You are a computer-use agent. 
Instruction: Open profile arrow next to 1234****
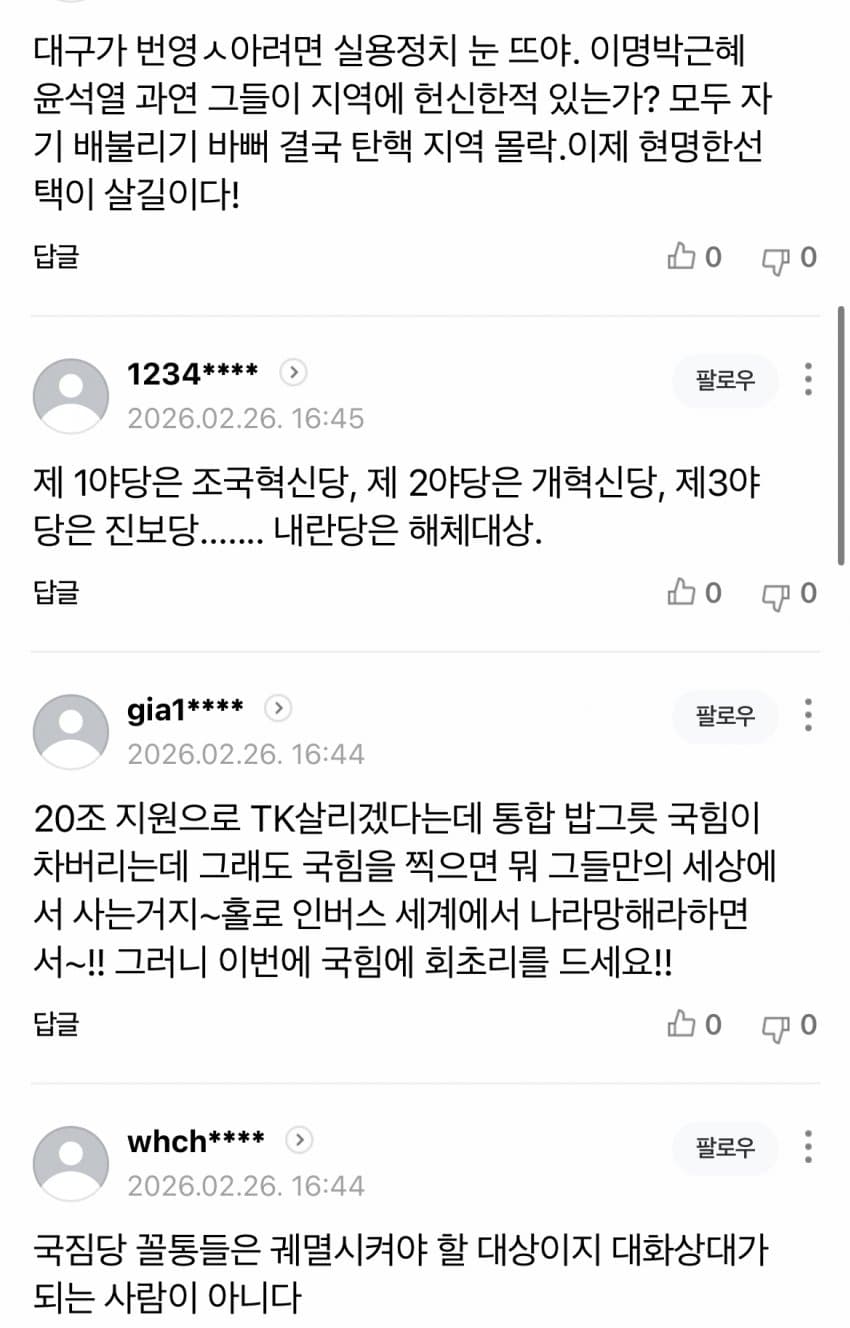point(293,373)
